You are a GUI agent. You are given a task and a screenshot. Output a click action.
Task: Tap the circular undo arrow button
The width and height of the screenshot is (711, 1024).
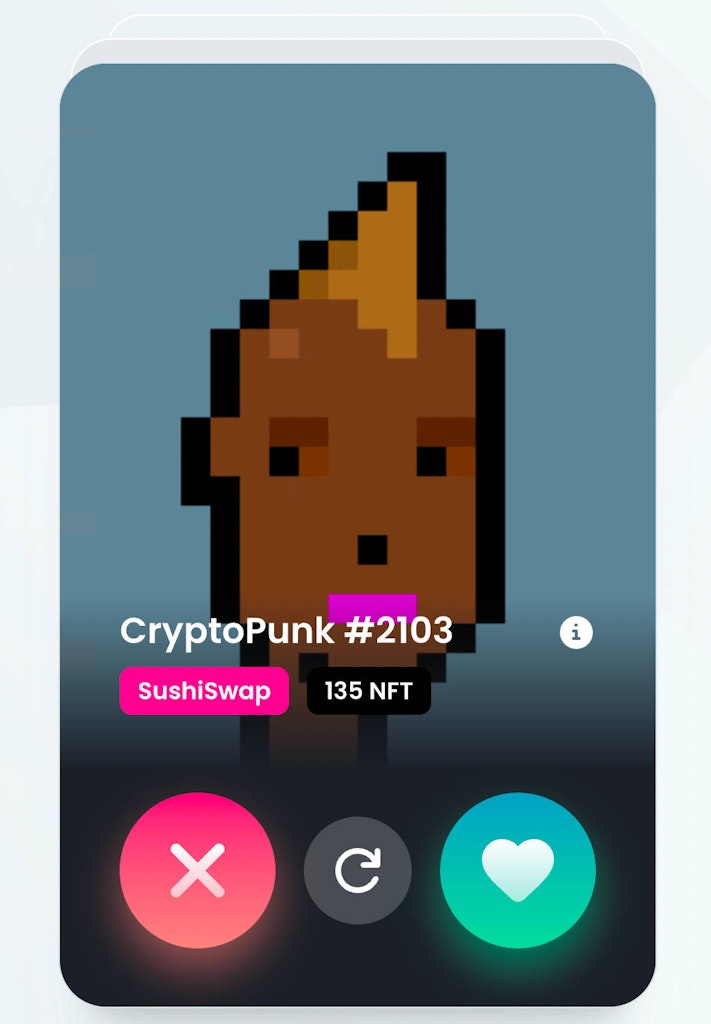(x=357, y=870)
